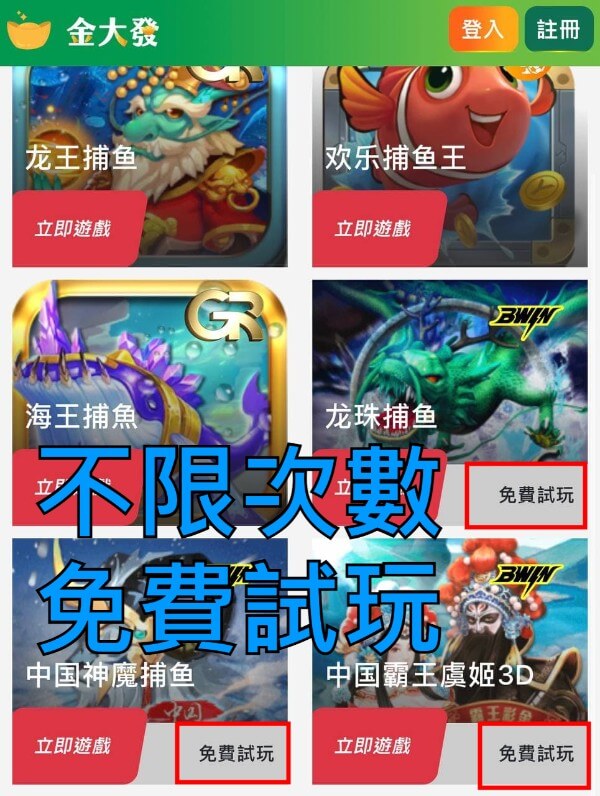Start 立即遊戲 for 中国霸王虞姬3D
Image resolution: width=600 pixels, height=796 pixels.
pos(374,746)
